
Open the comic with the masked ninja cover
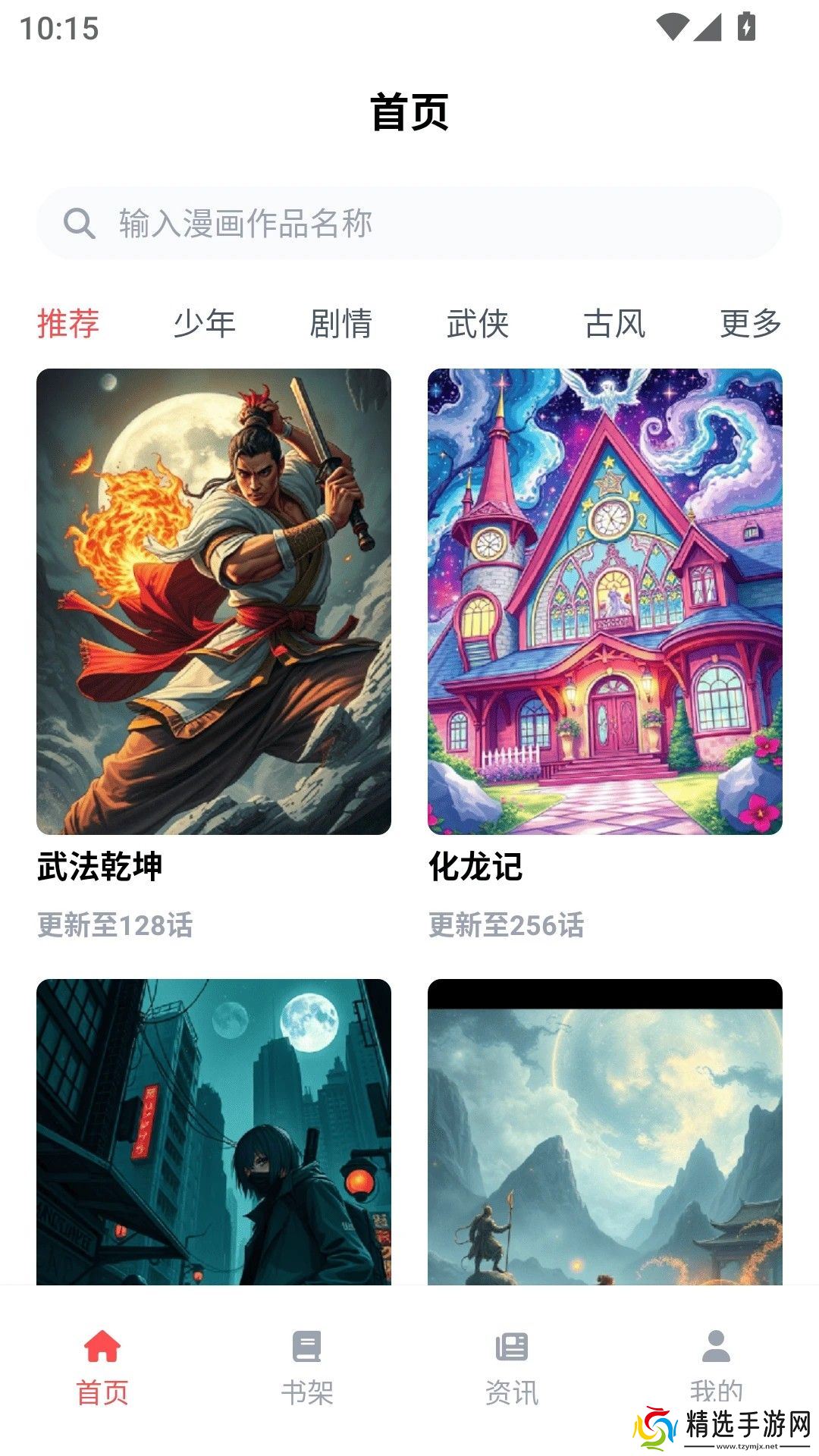click(x=214, y=1131)
